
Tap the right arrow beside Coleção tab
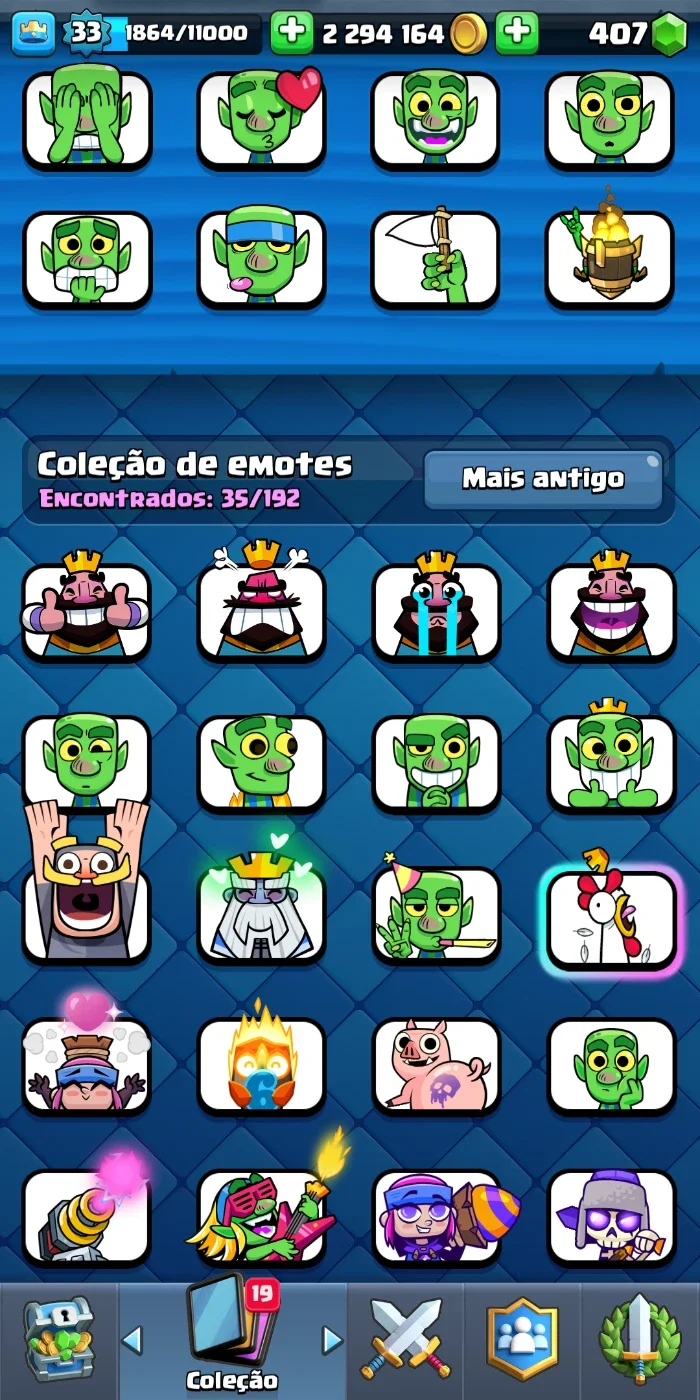click(x=333, y=1340)
